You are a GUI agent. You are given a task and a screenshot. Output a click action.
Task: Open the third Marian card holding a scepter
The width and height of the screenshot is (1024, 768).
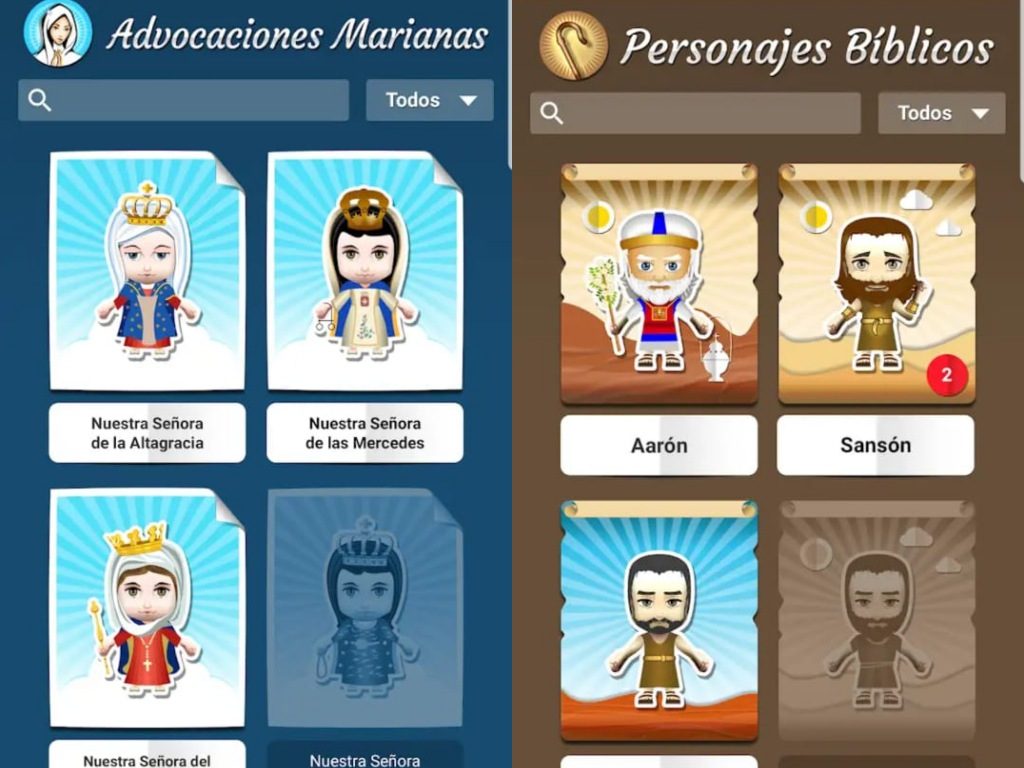tap(147, 608)
